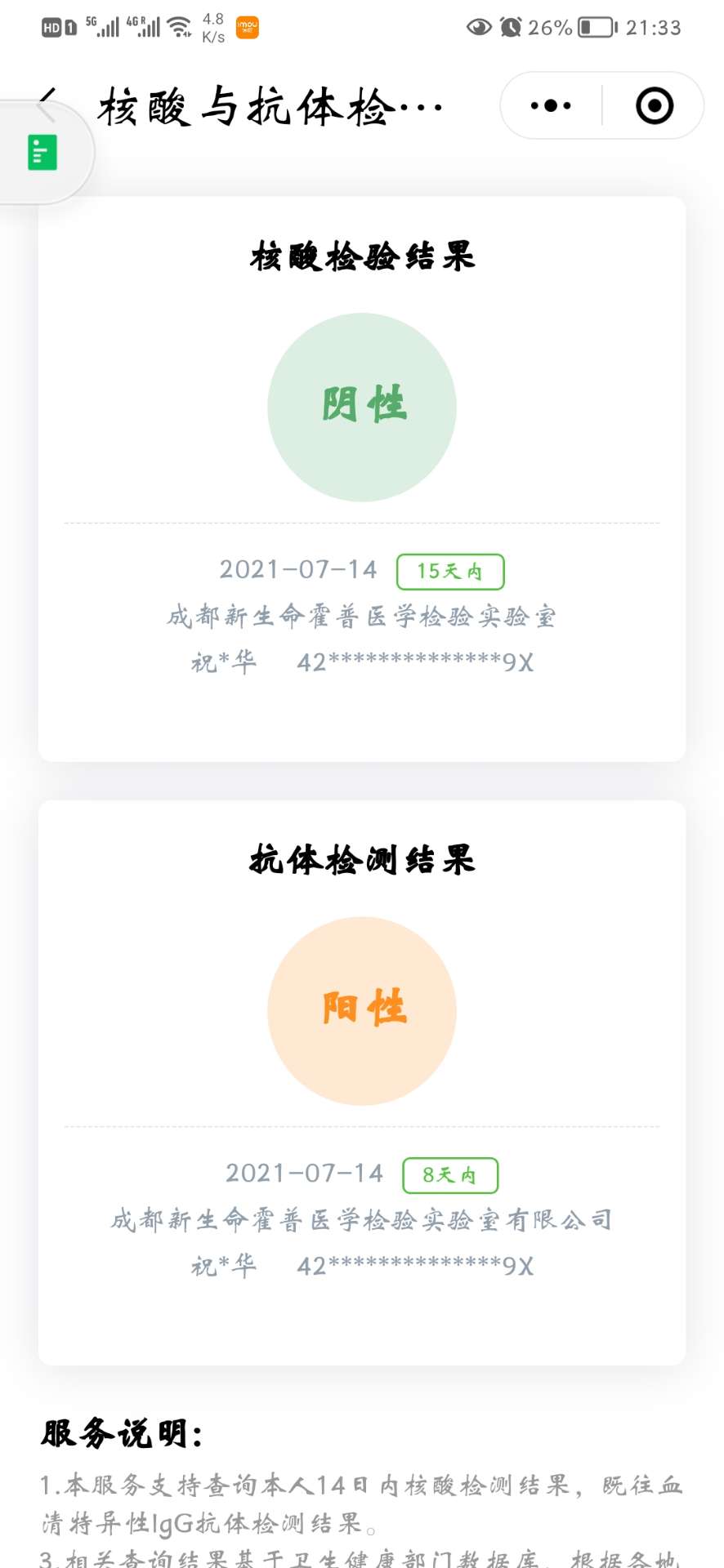This screenshot has width=724, height=1568.
Task: Close the mini program with target icon
Action: tap(654, 105)
